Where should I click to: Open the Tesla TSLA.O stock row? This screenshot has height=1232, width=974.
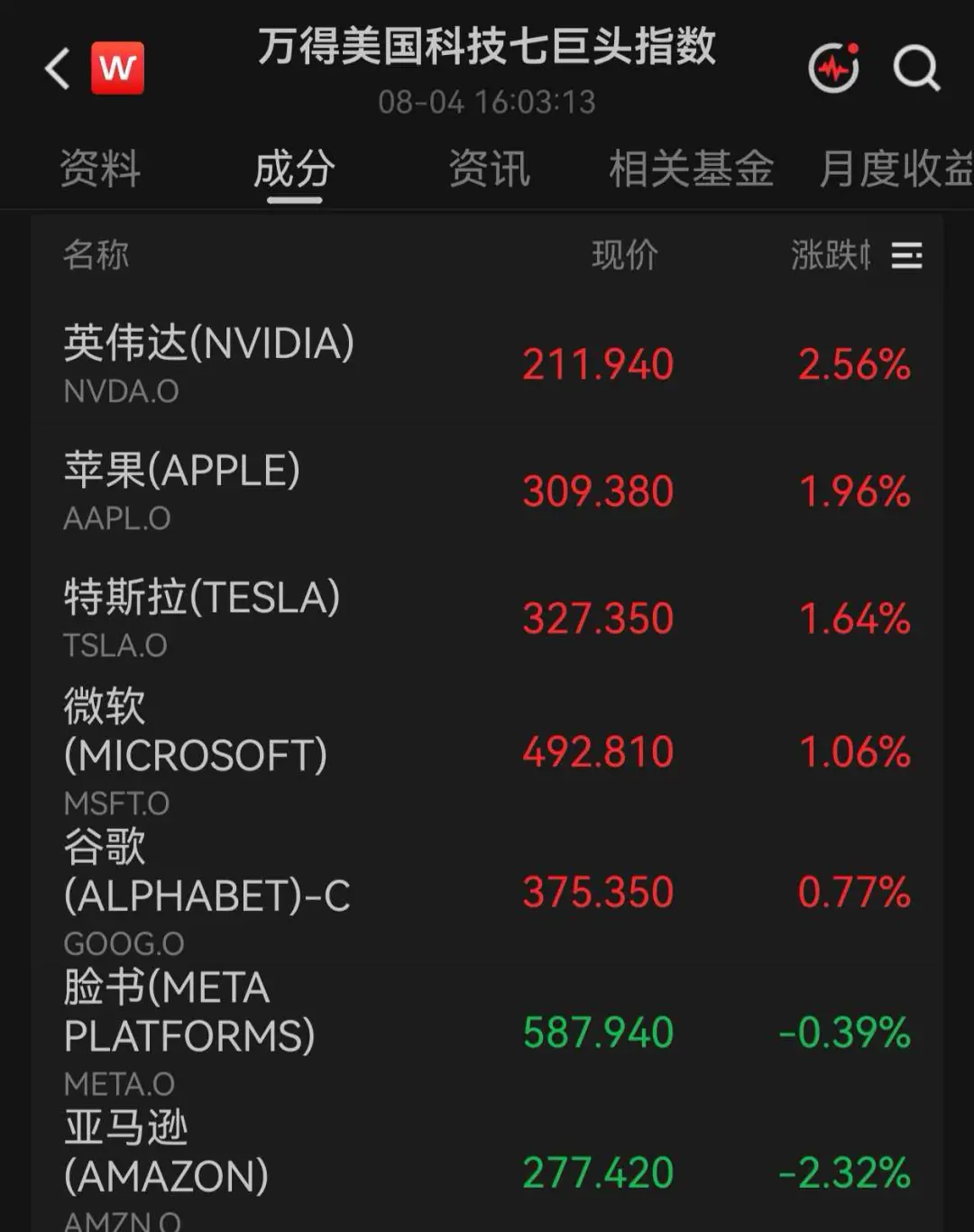click(487, 619)
